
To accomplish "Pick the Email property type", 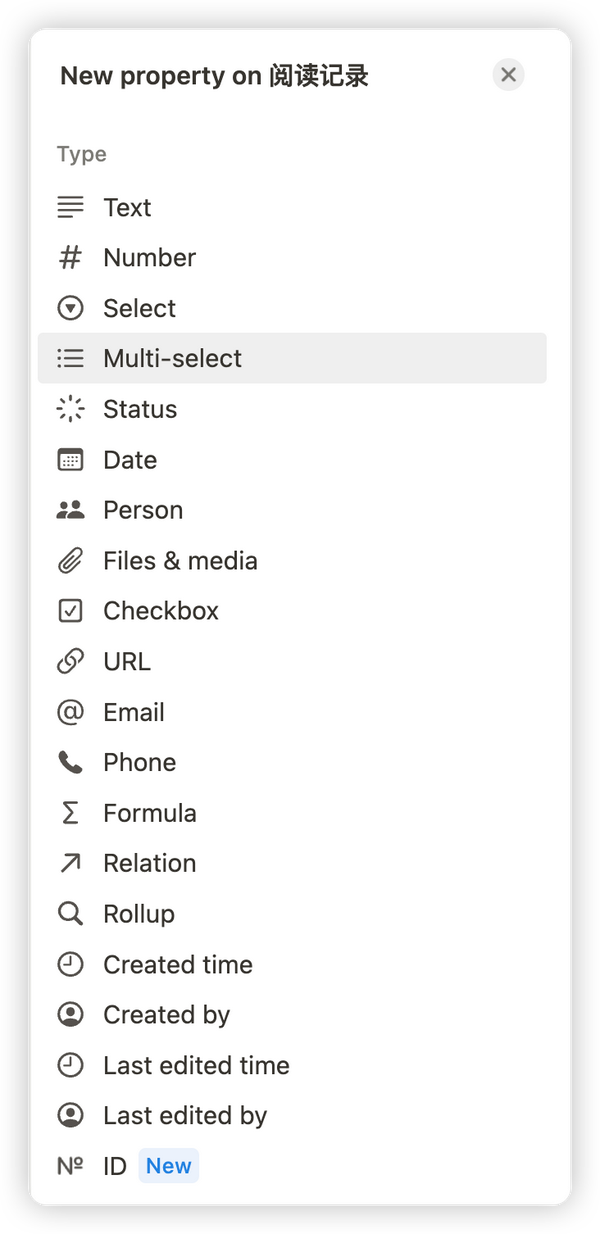I will [x=134, y=712].
